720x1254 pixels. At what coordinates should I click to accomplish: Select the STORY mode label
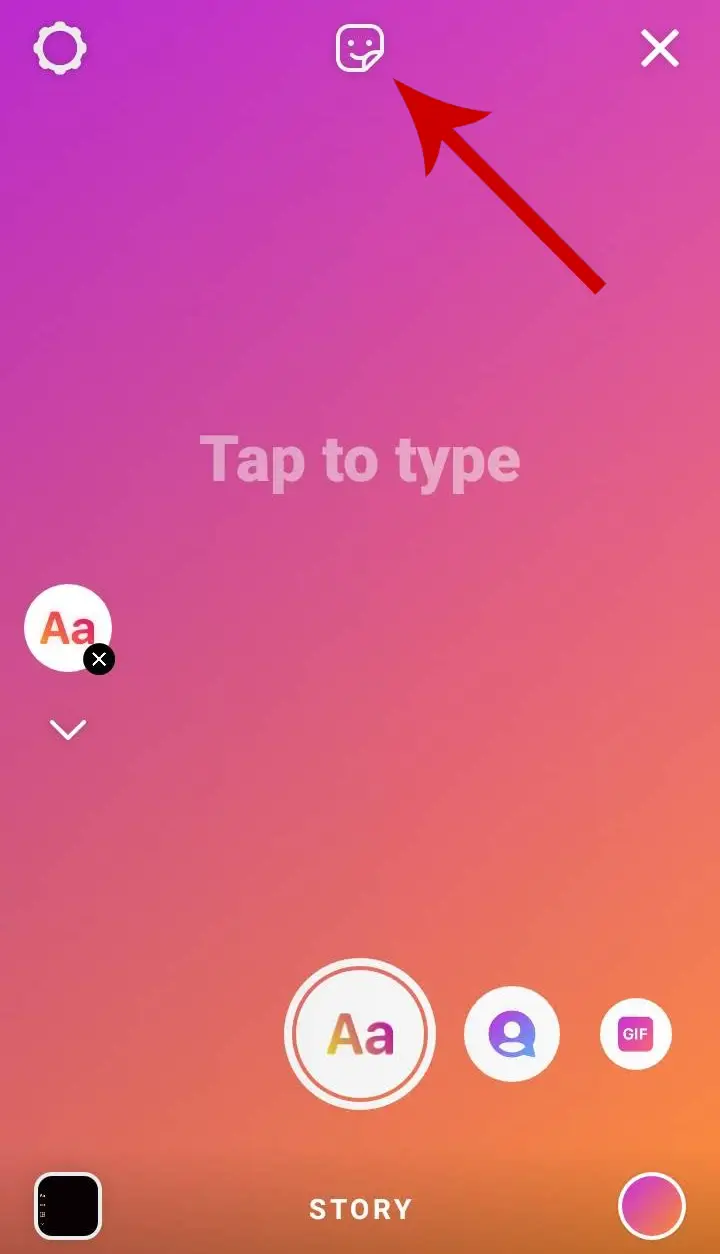(360, 1209)
